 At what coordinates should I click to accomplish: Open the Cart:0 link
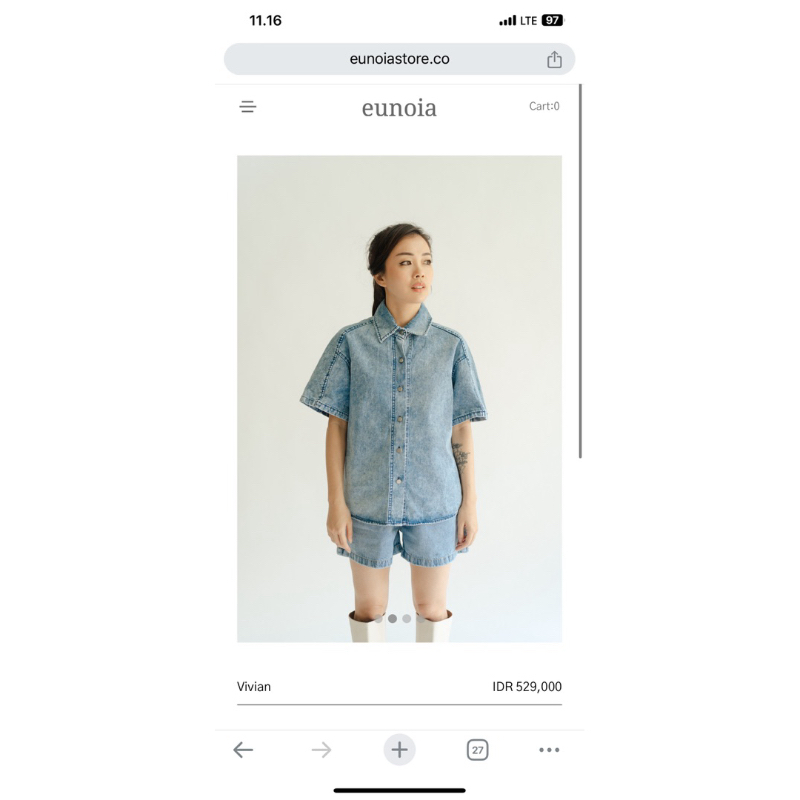pos(544,106)
